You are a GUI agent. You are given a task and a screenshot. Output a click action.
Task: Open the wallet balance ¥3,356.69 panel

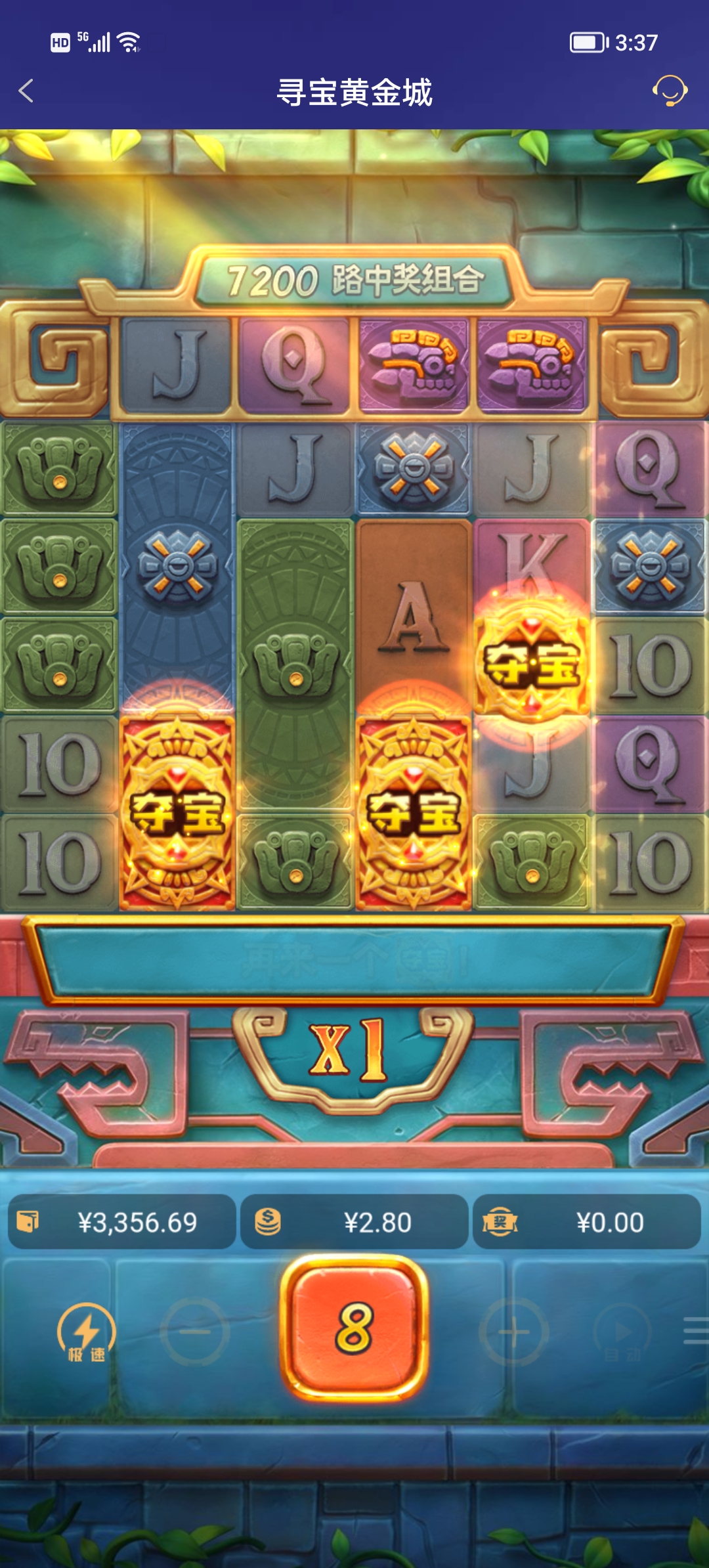[122, 1222]
